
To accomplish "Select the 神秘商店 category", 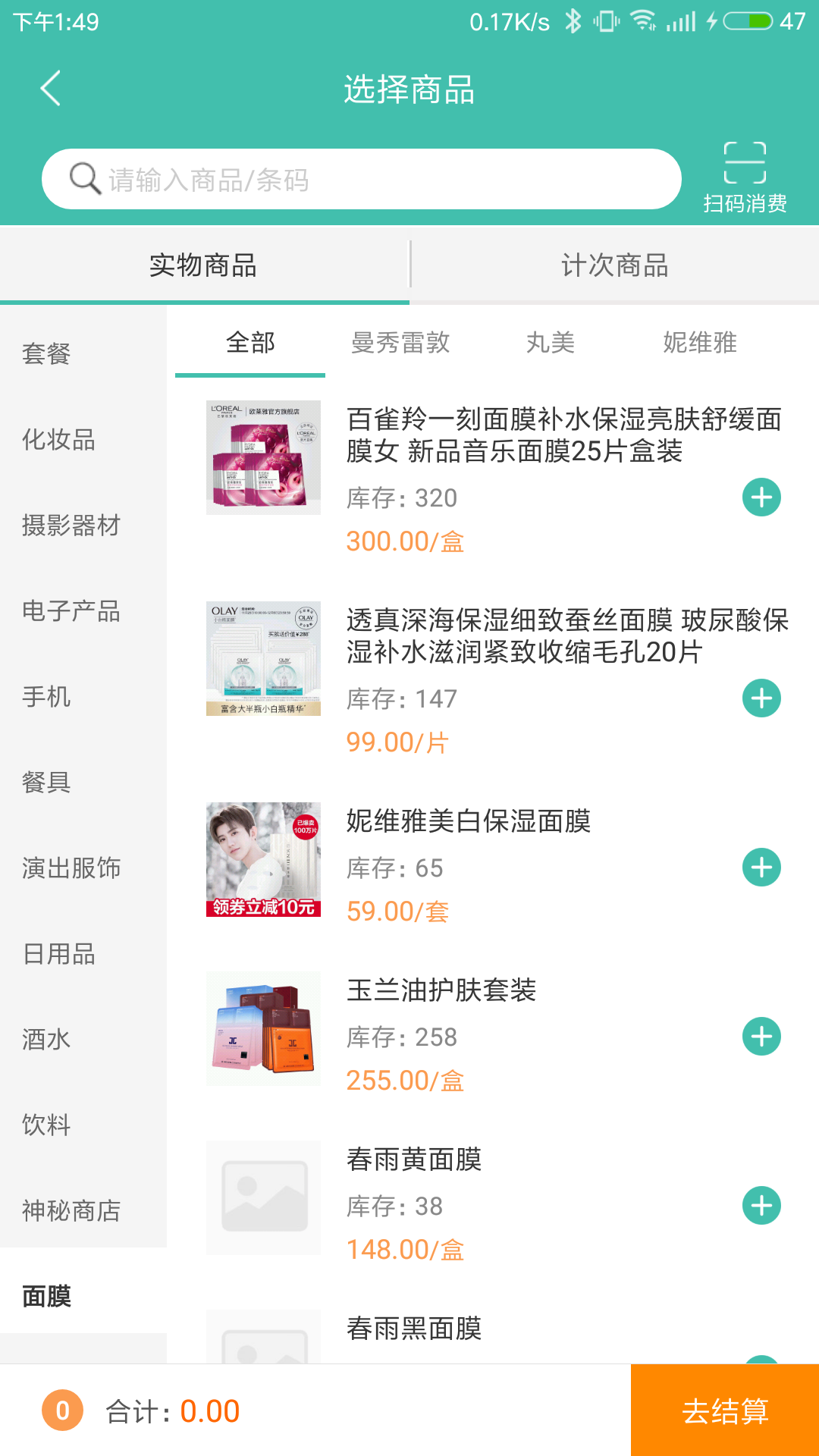I will click(72, 1211).
